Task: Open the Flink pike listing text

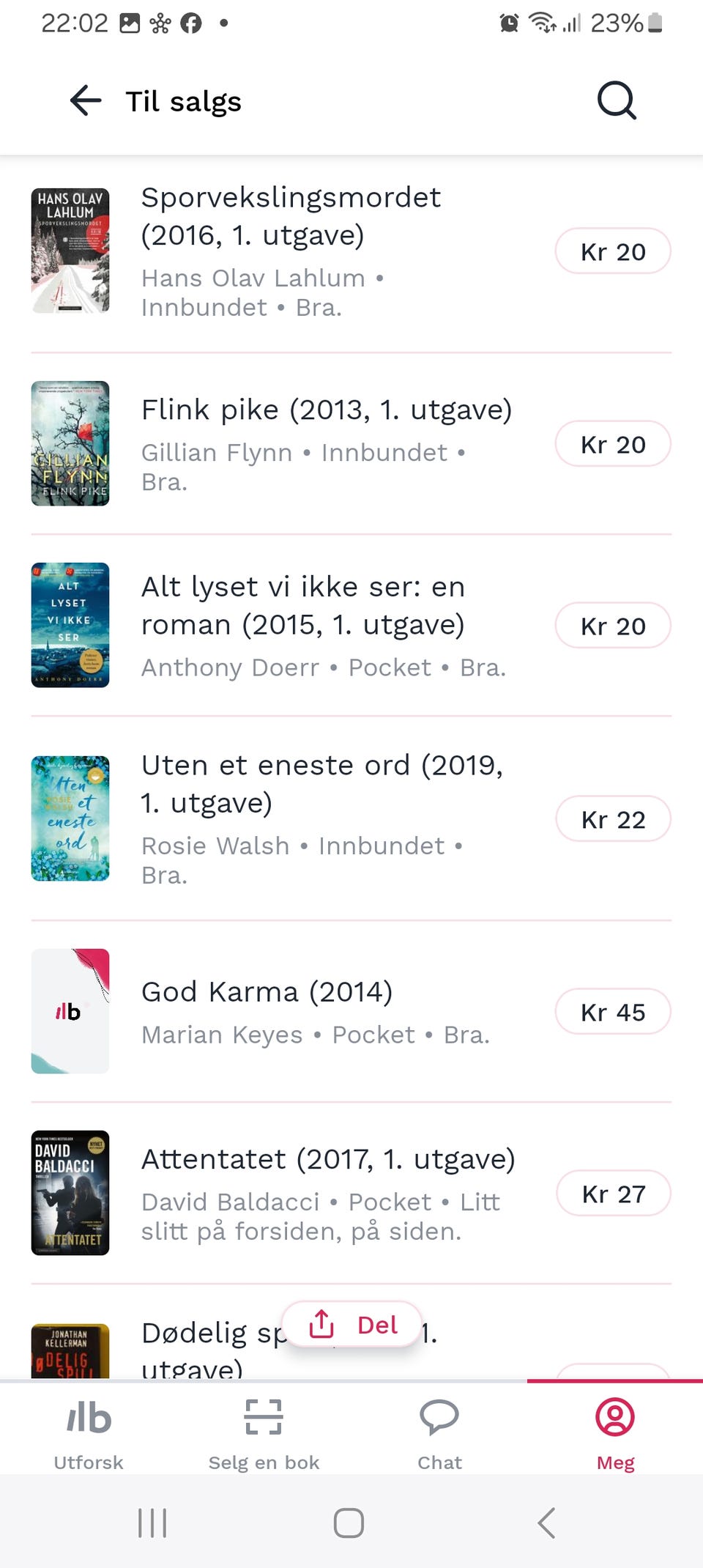Action: (x=327, y=409)
